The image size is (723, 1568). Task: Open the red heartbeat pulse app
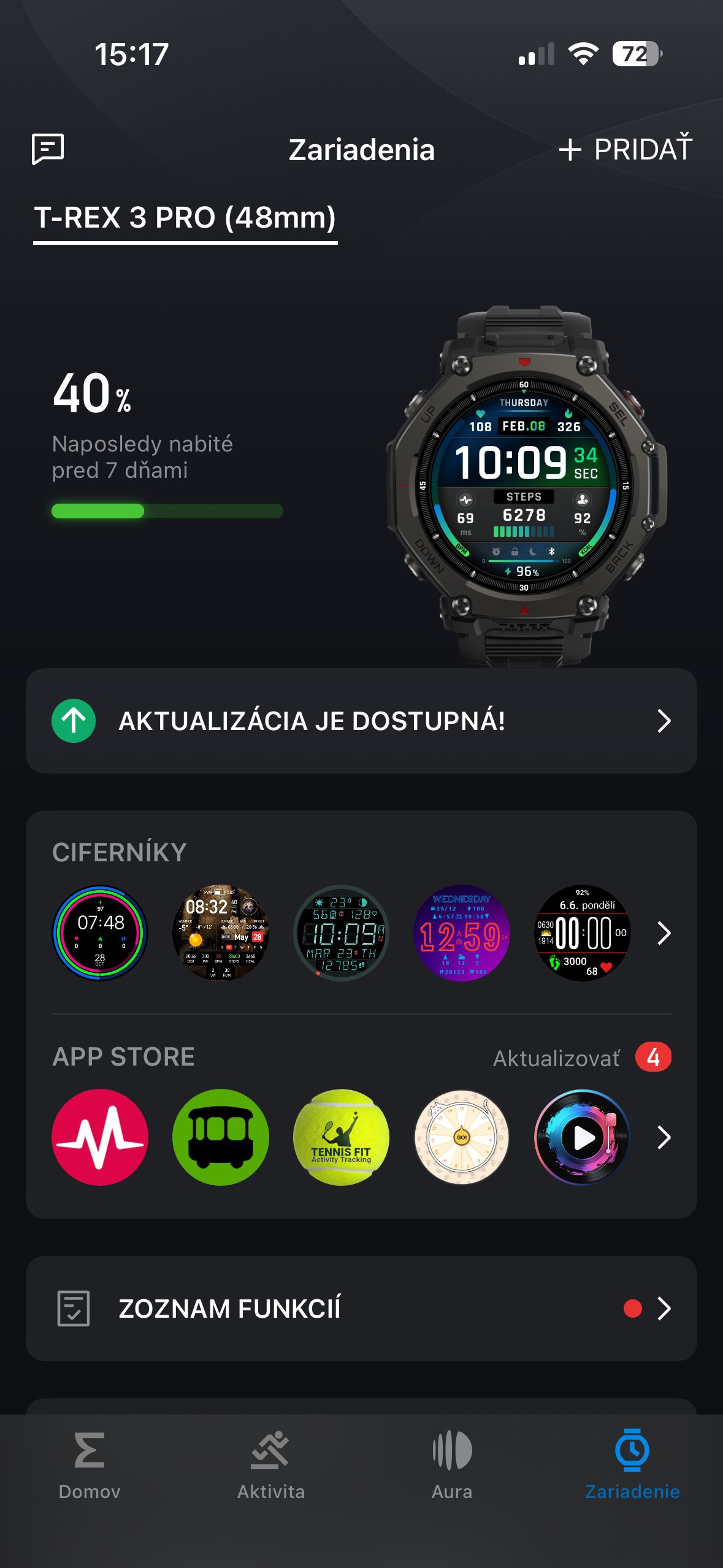click(x=100, y=1137)
